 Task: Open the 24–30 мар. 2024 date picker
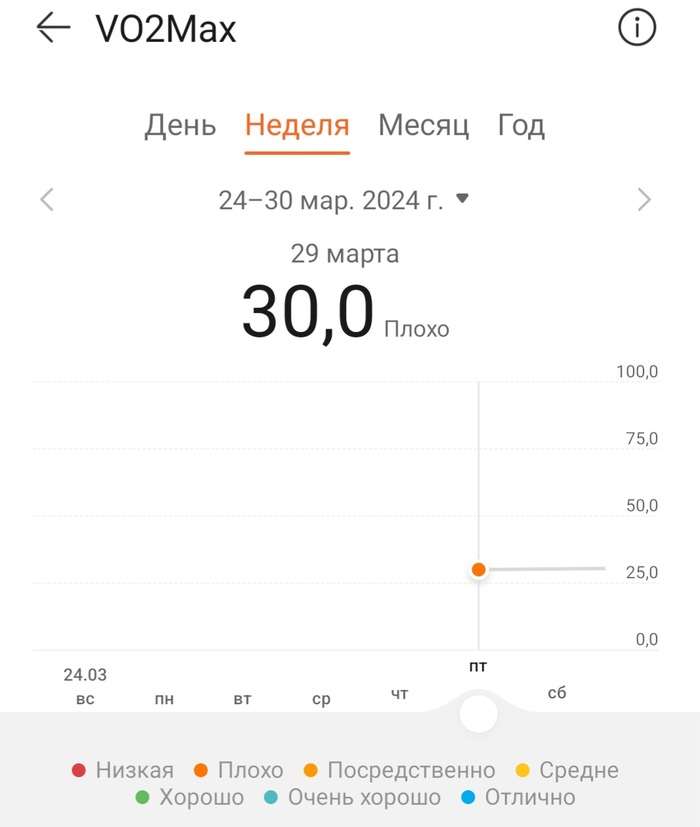click(343, 200)
